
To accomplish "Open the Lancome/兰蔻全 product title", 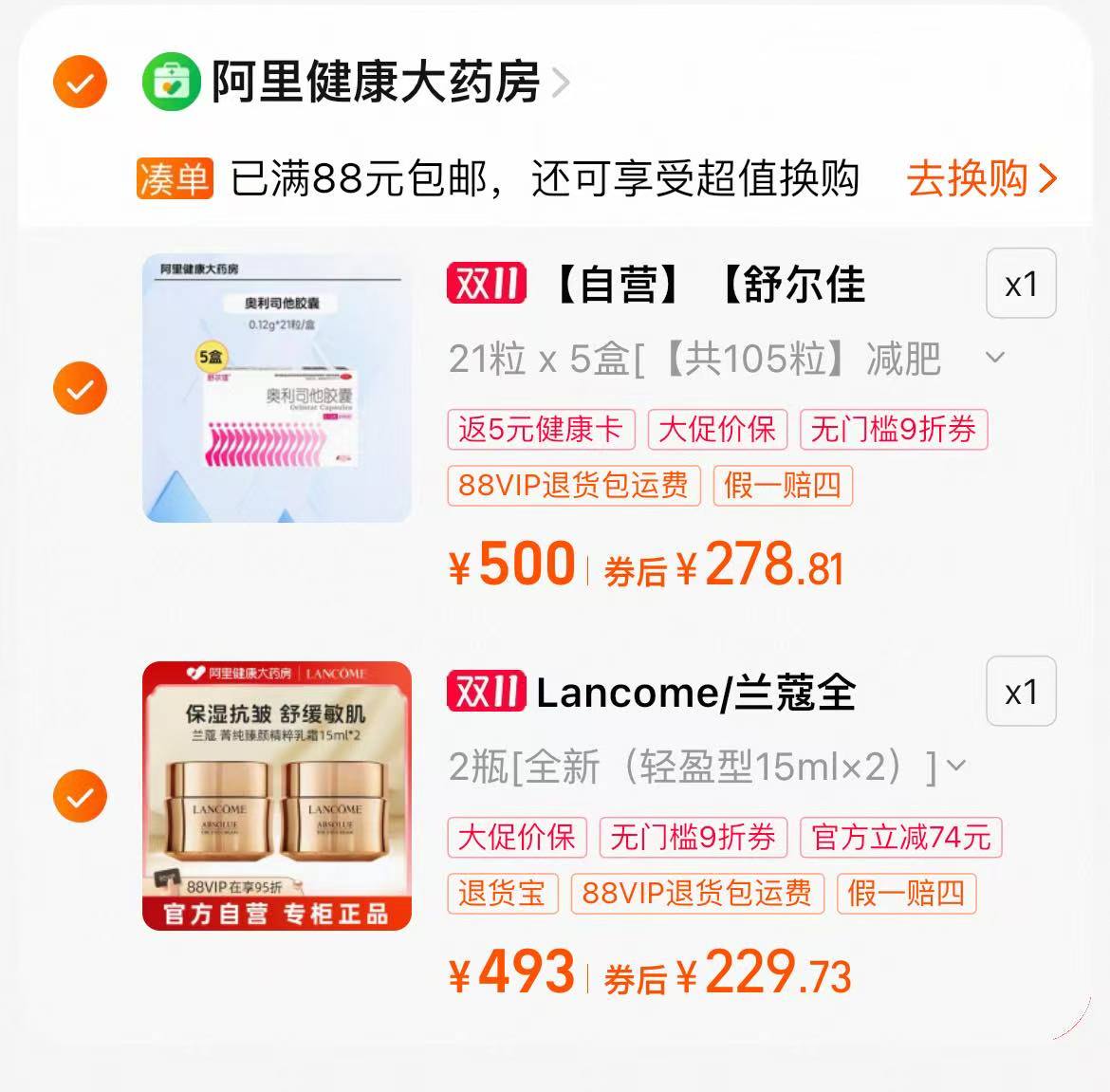I will 695,693.
